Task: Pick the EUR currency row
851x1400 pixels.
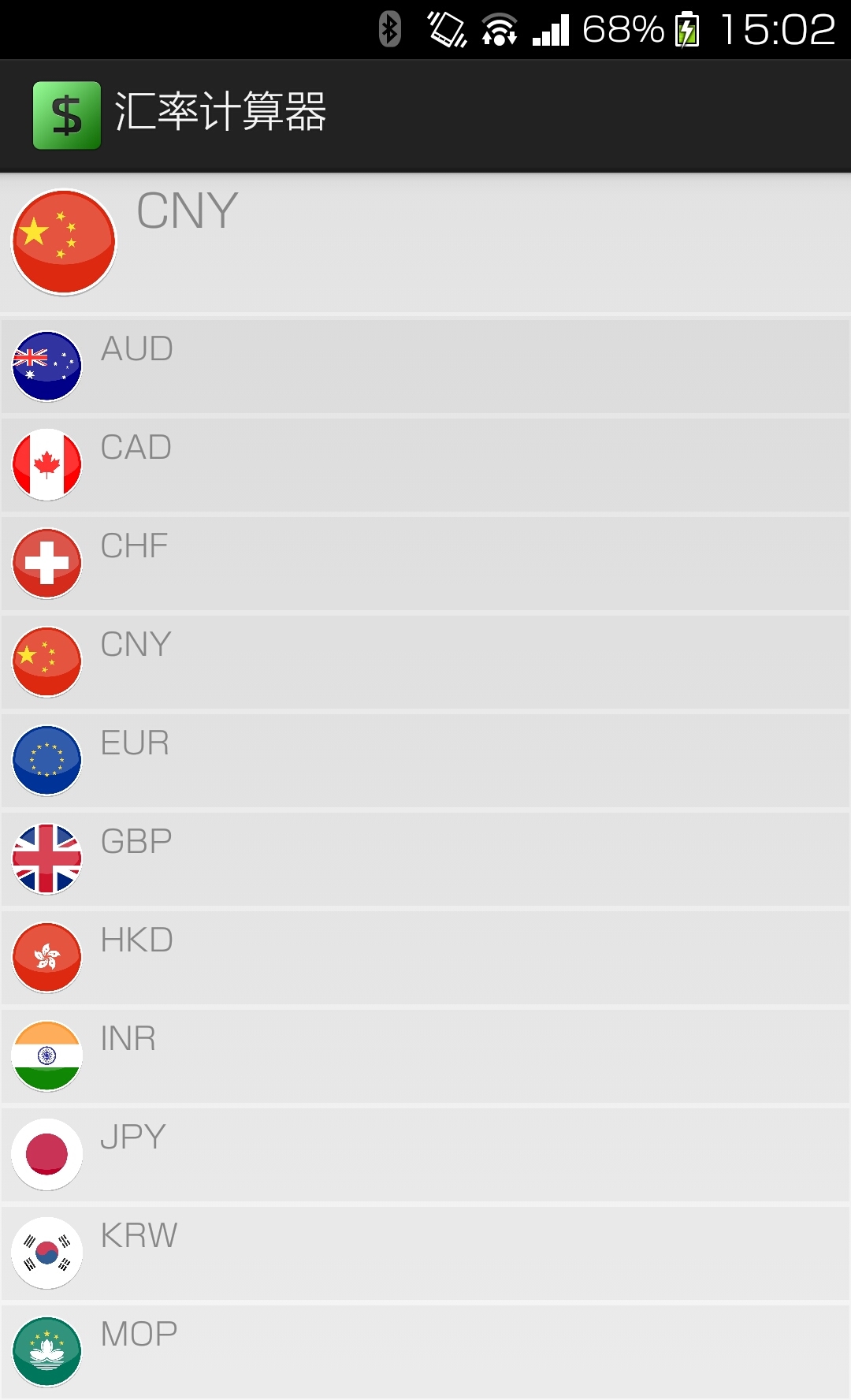Action: tap(425, 761)
